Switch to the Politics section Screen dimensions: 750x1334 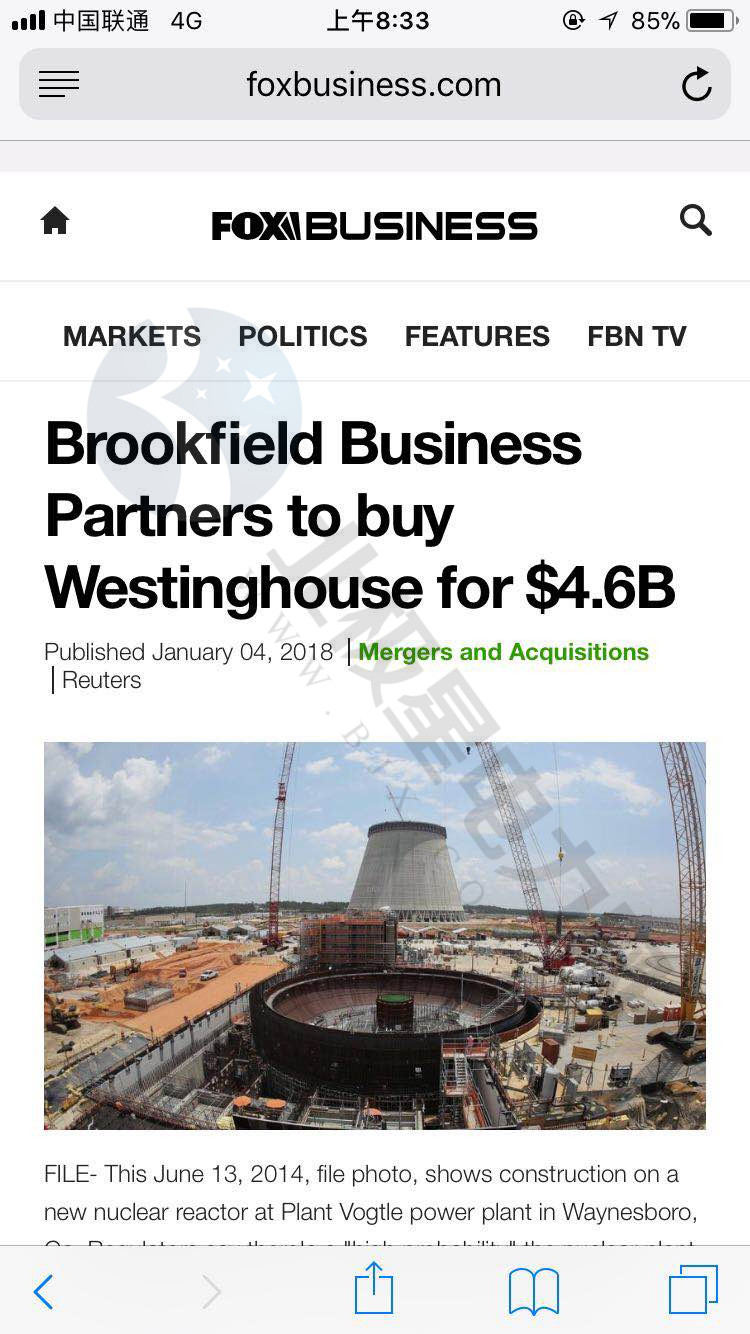tap(303, 336)
